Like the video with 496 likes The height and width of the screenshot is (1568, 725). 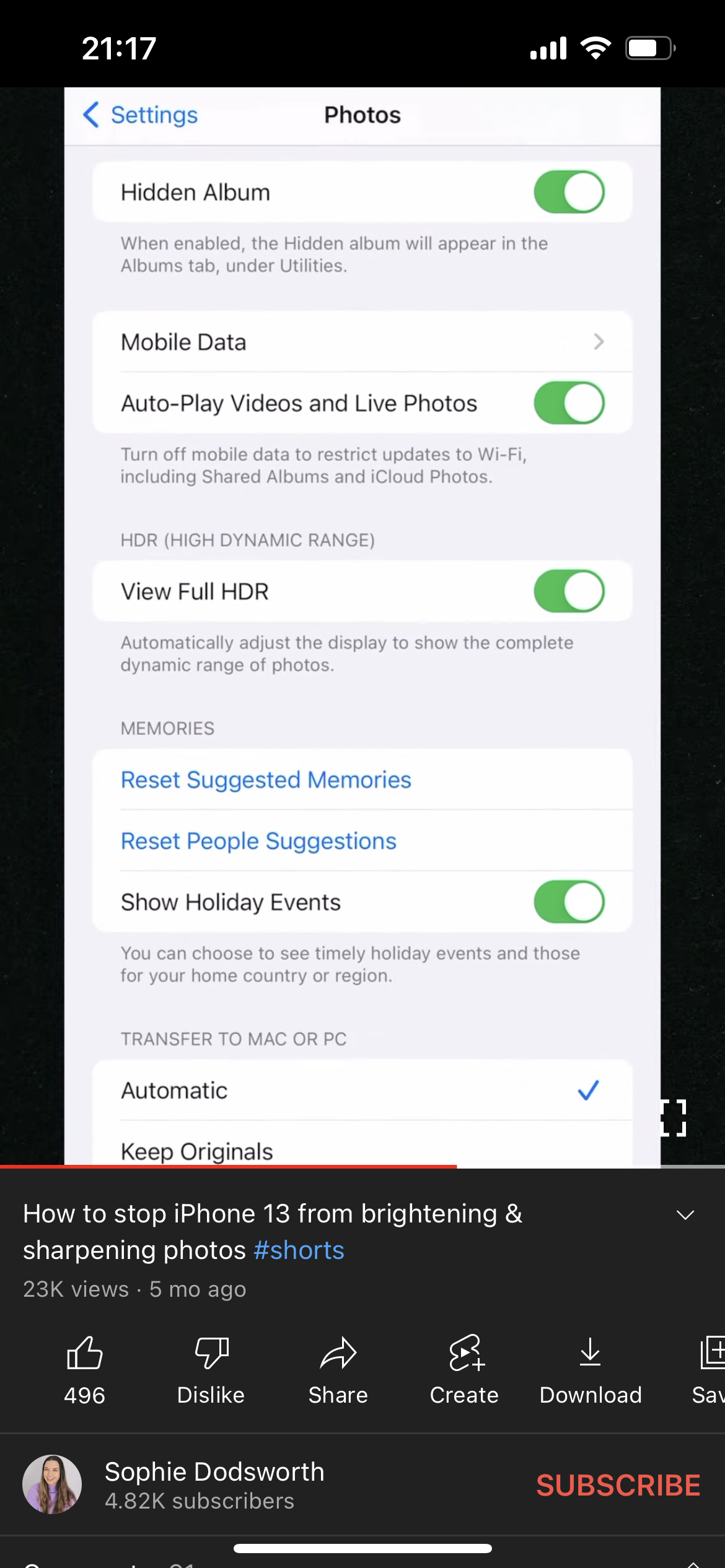(85, 1370)
